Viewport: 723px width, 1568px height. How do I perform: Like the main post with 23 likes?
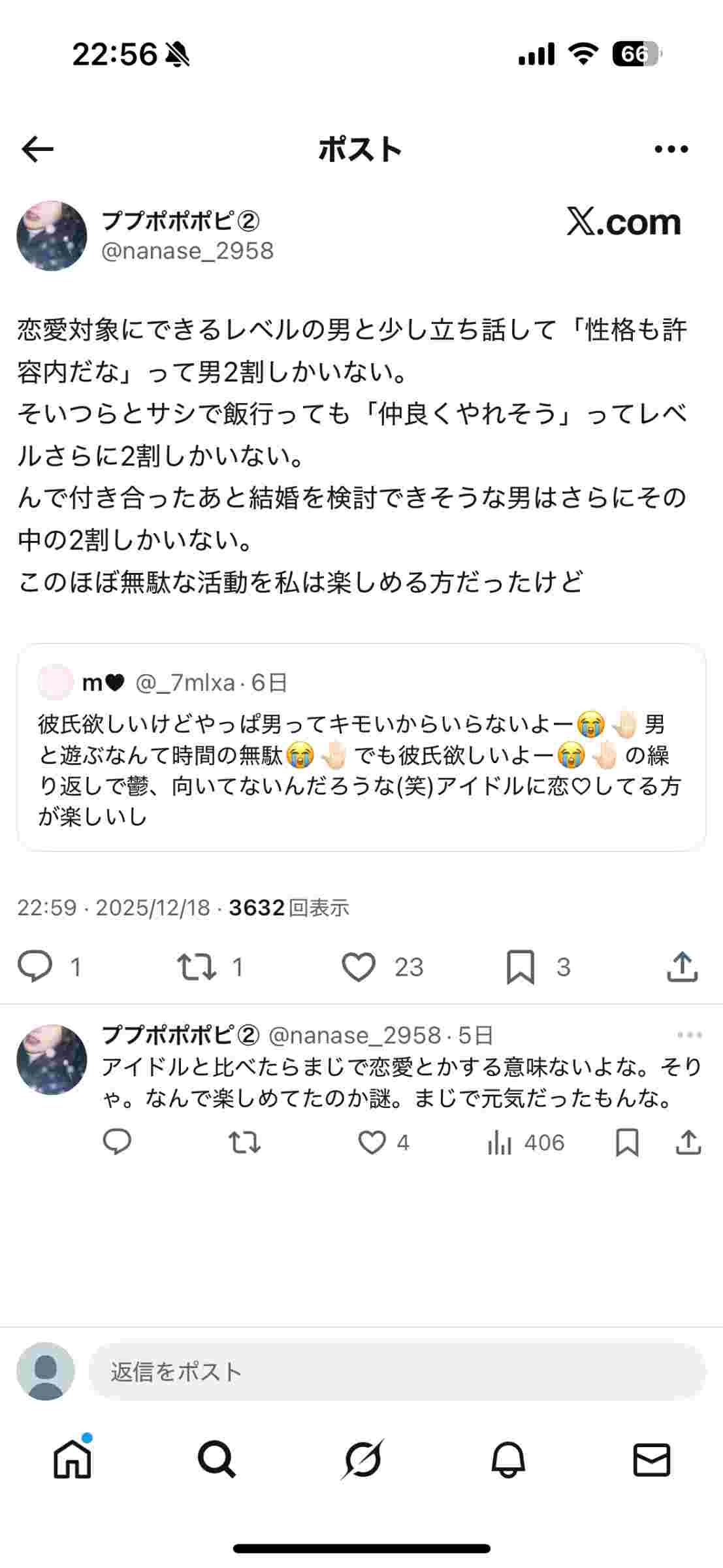coord(359,967)
